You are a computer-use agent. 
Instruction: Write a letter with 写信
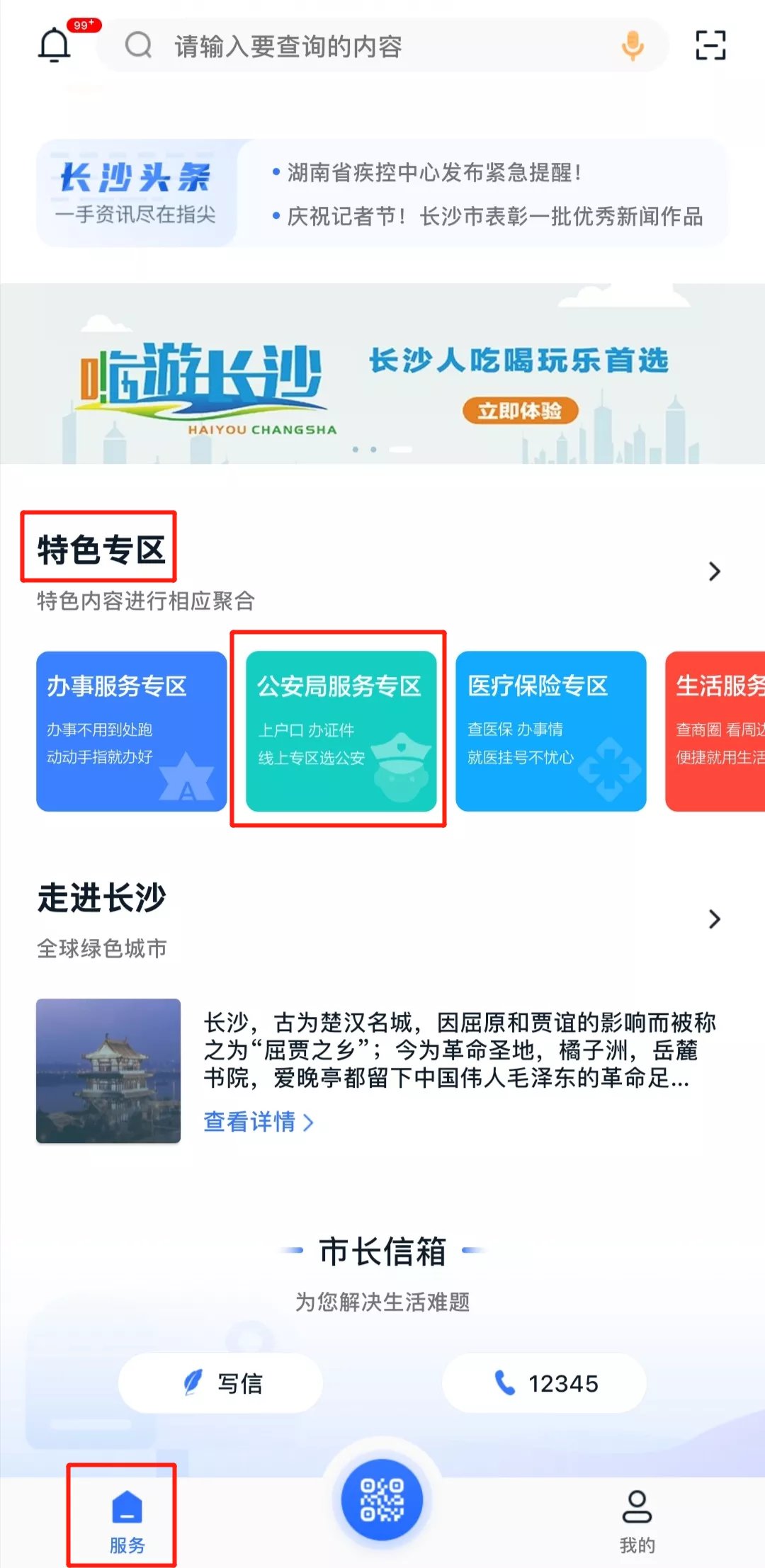tap(220, 1383)
